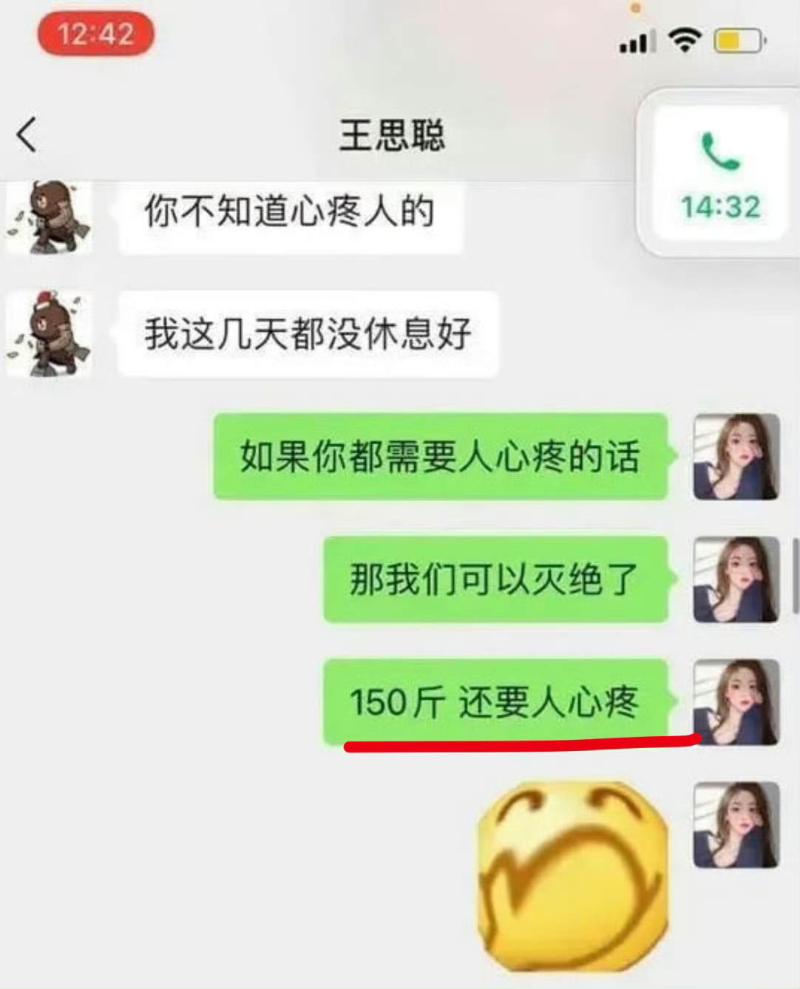Open the contact's avatar beside 我这几天都没休息好
Image resolution: width=800 pixels, height=989 pixels.
click(48, 334)
